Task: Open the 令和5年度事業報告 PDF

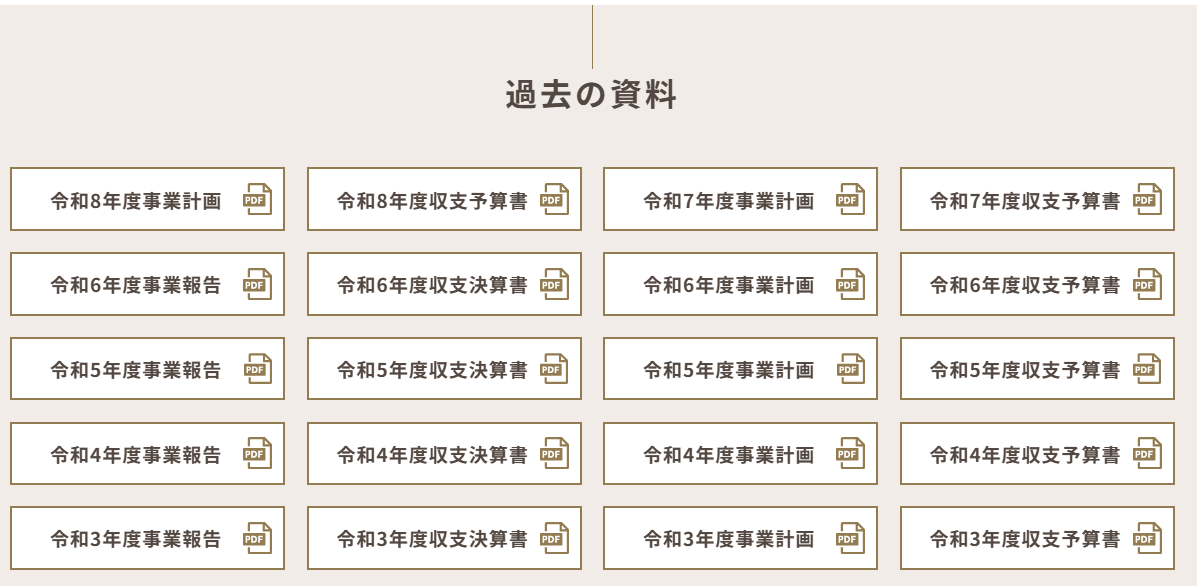Action: click(x=147, y=369)
